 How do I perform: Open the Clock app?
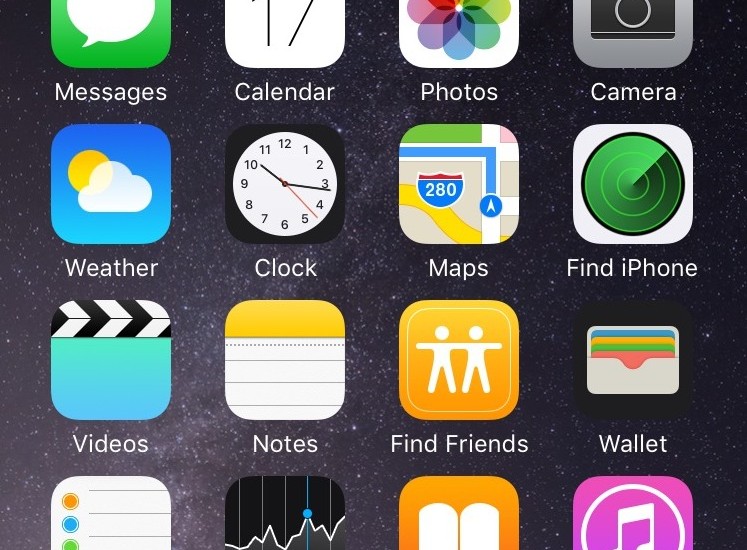coord(285,184)
